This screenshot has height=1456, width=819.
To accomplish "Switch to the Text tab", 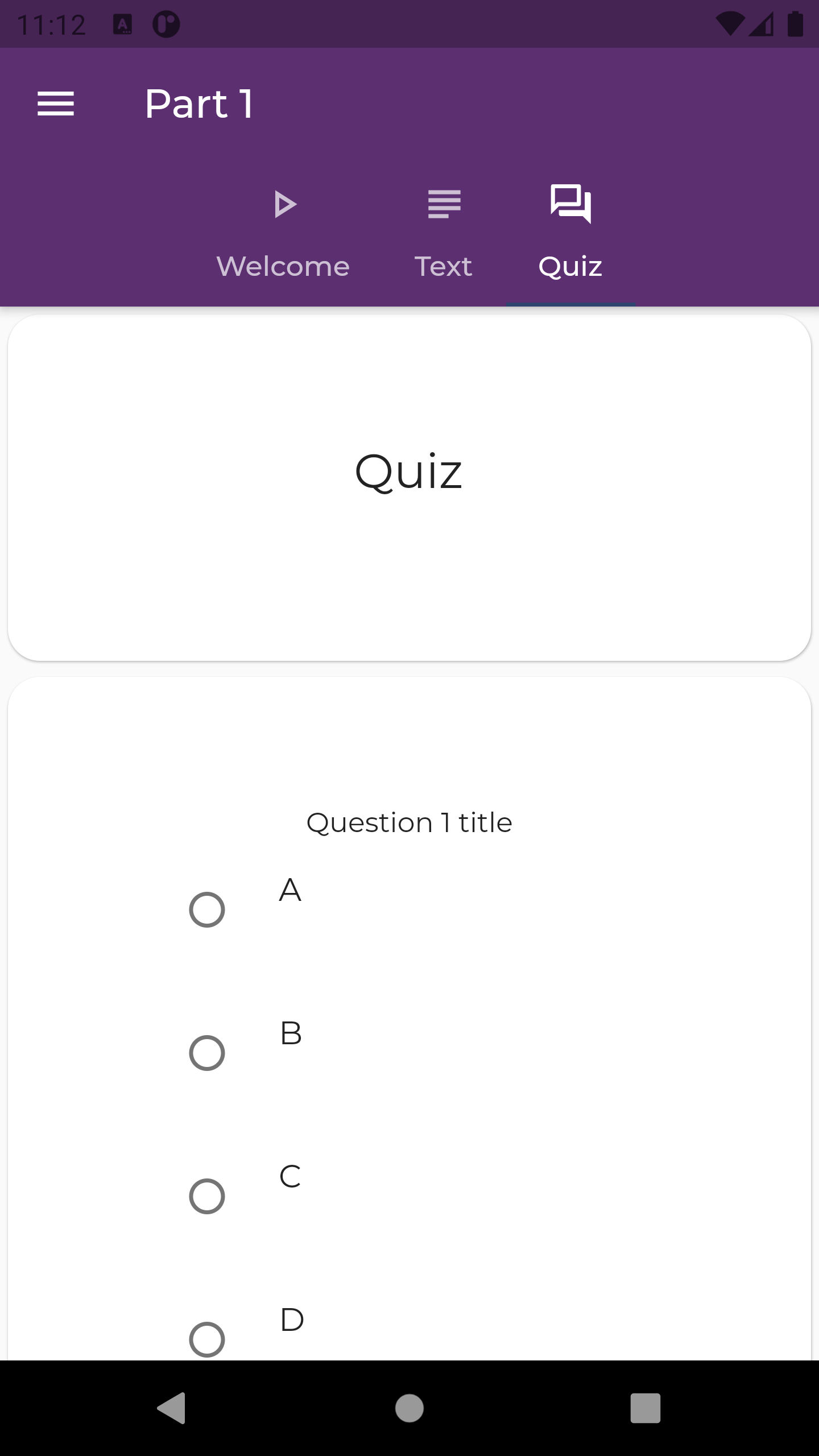I will 444,233.
